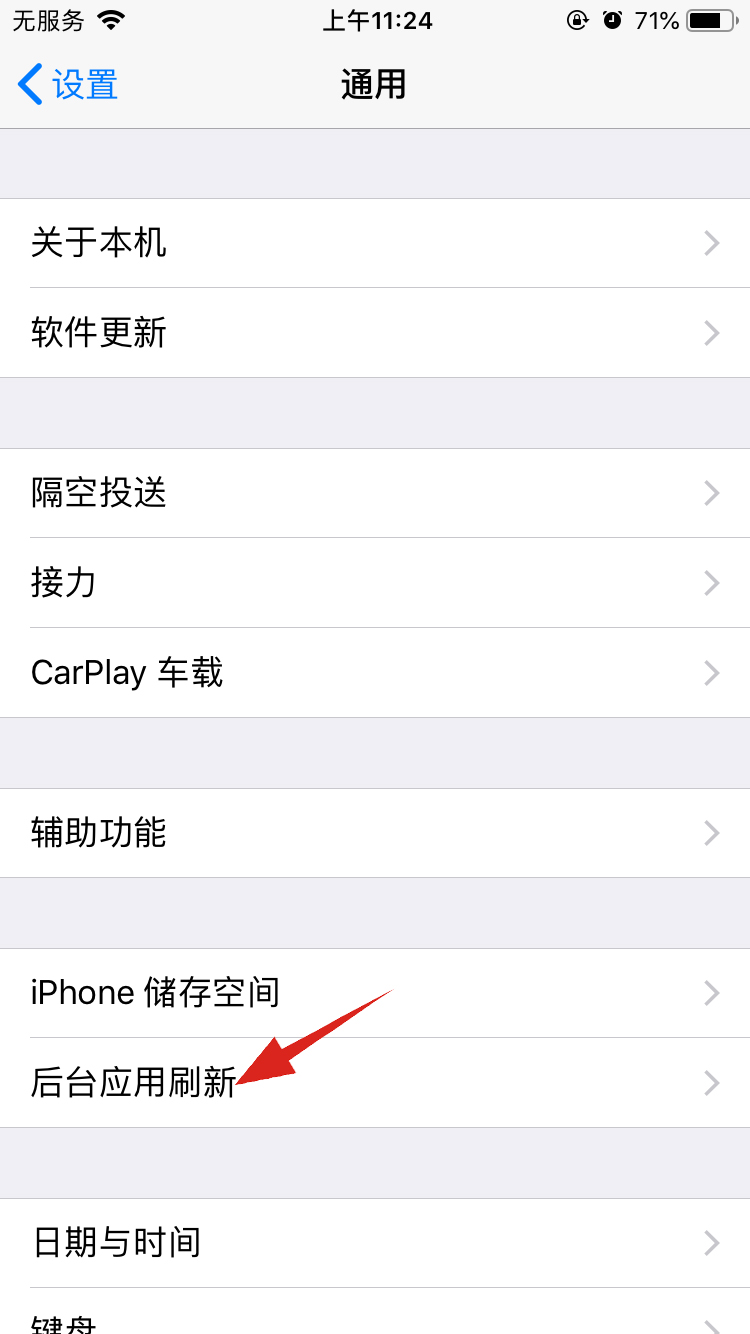Open 关于本机
The width and height of the screenshot is (750, 1334).
click(375, 243)
